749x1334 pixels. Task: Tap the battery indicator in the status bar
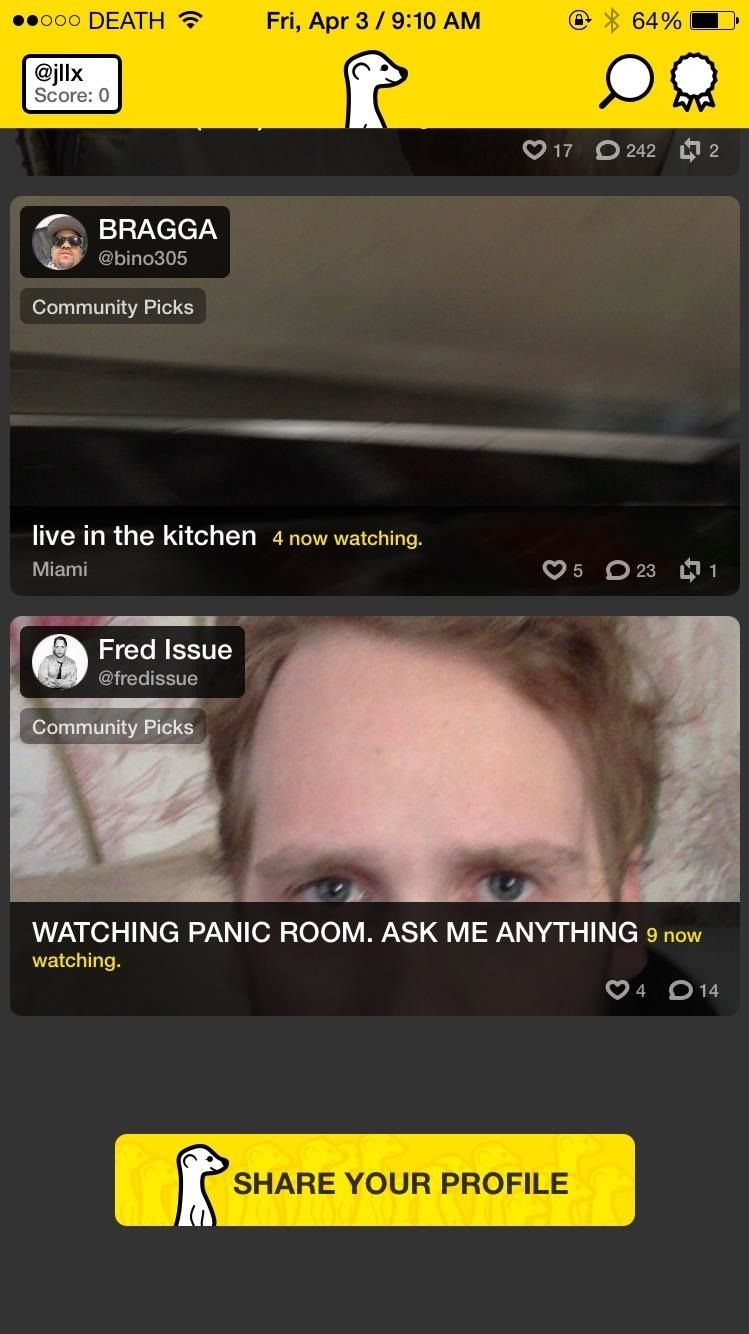(x=711, y=20)
